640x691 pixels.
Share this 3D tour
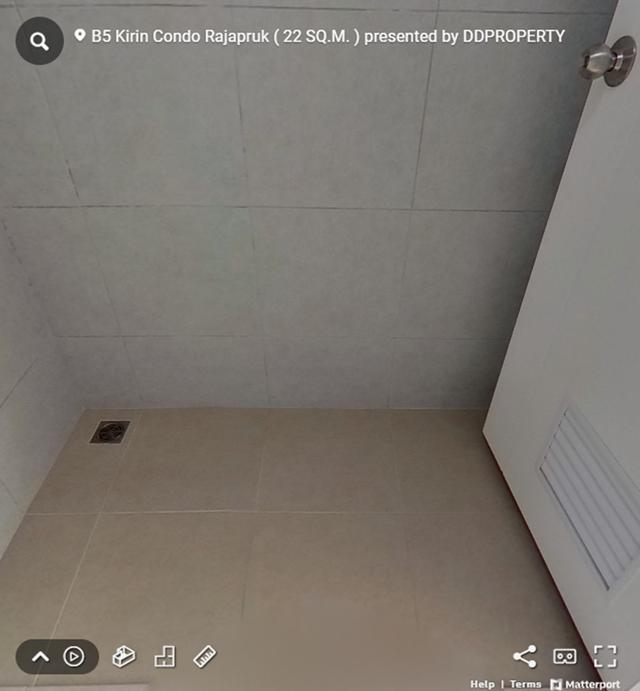pyautogui.click(x=524, y=656)
